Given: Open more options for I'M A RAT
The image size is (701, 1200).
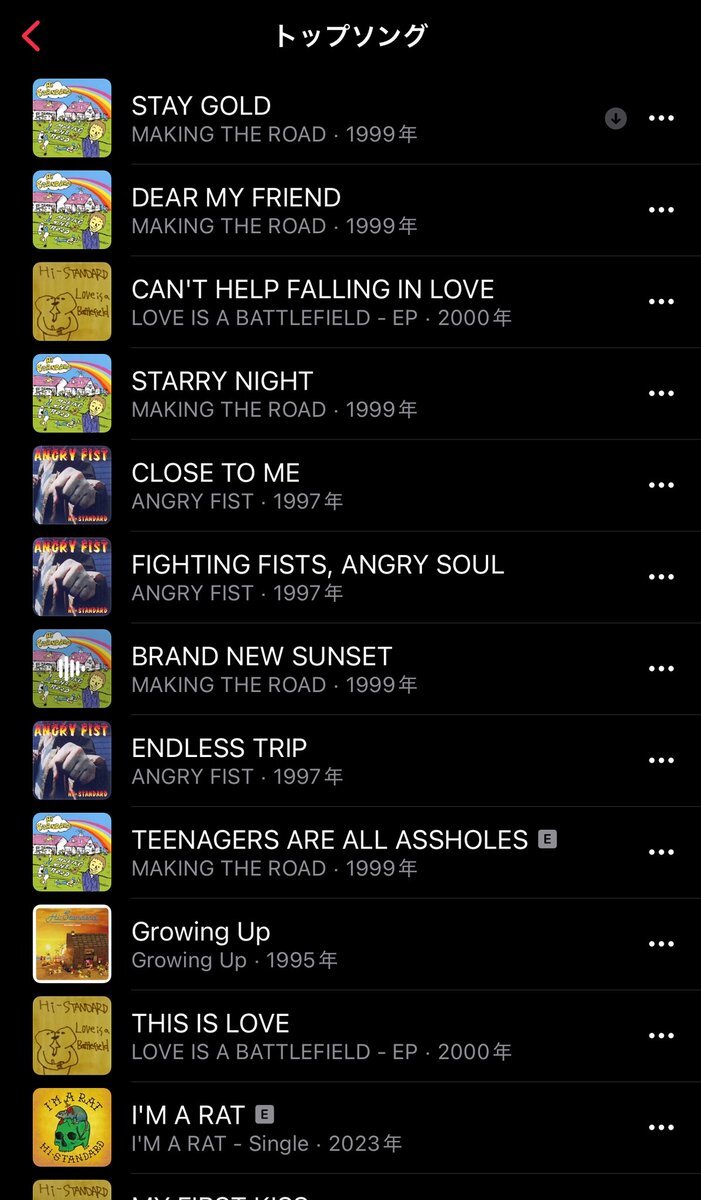Looking at the screenshot, I should tap(661, 1128).
